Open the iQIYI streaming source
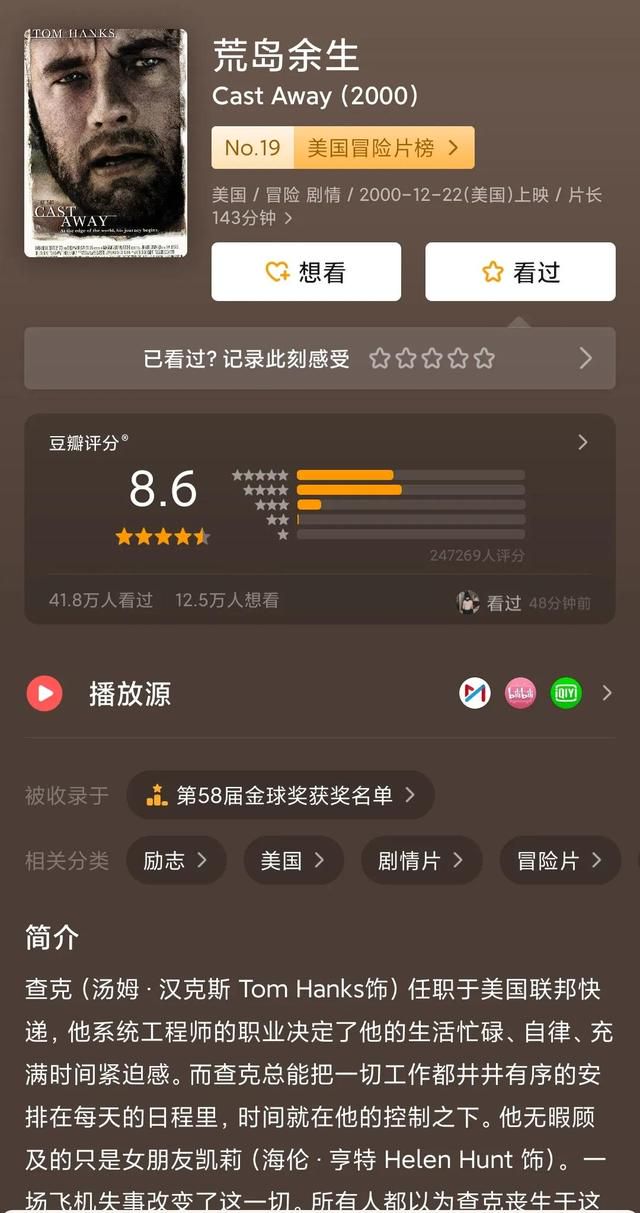Screen dimensions: 640x1213 click(566, 693)
